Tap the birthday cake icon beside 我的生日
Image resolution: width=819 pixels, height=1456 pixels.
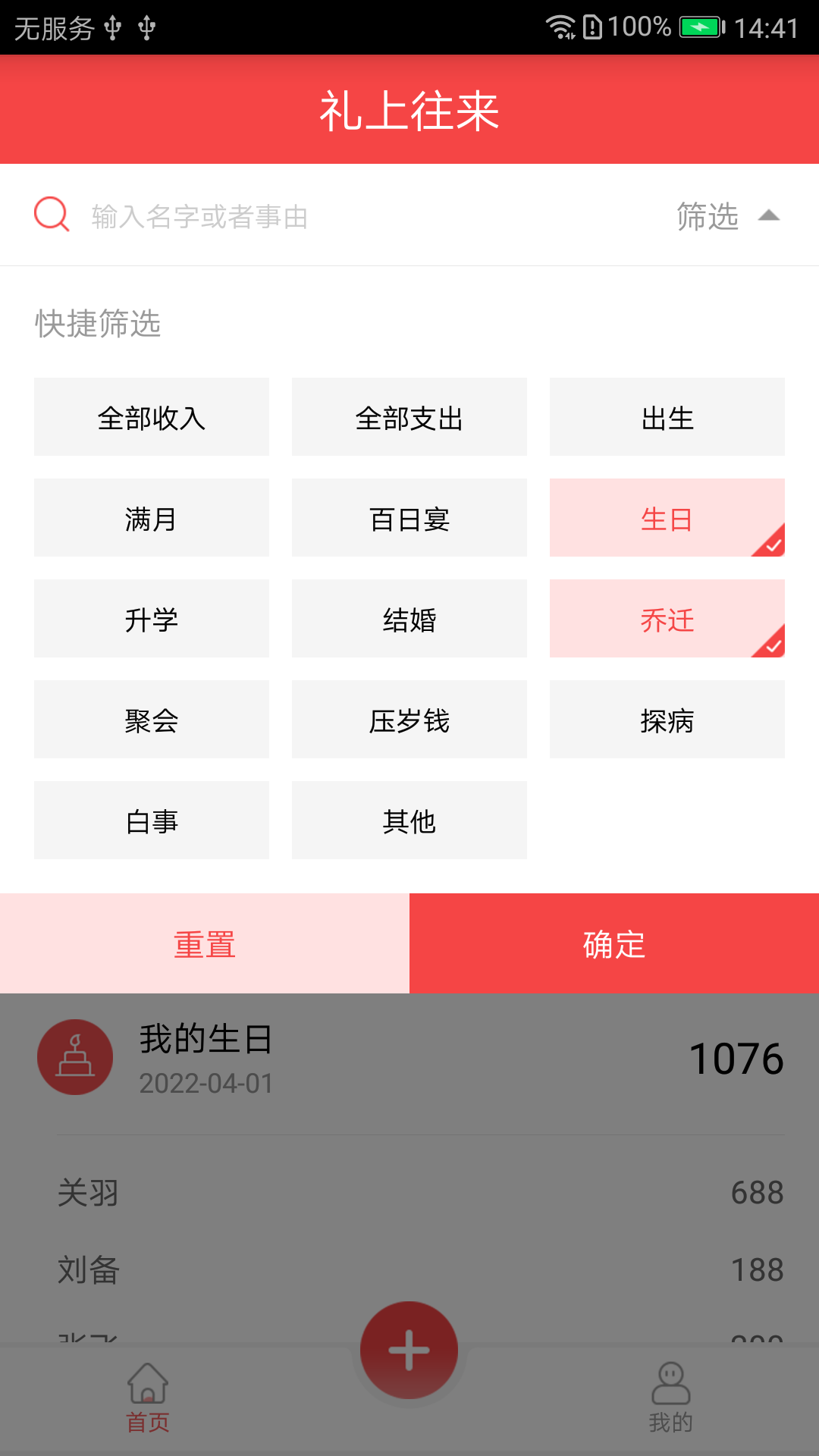[74, 1056]
